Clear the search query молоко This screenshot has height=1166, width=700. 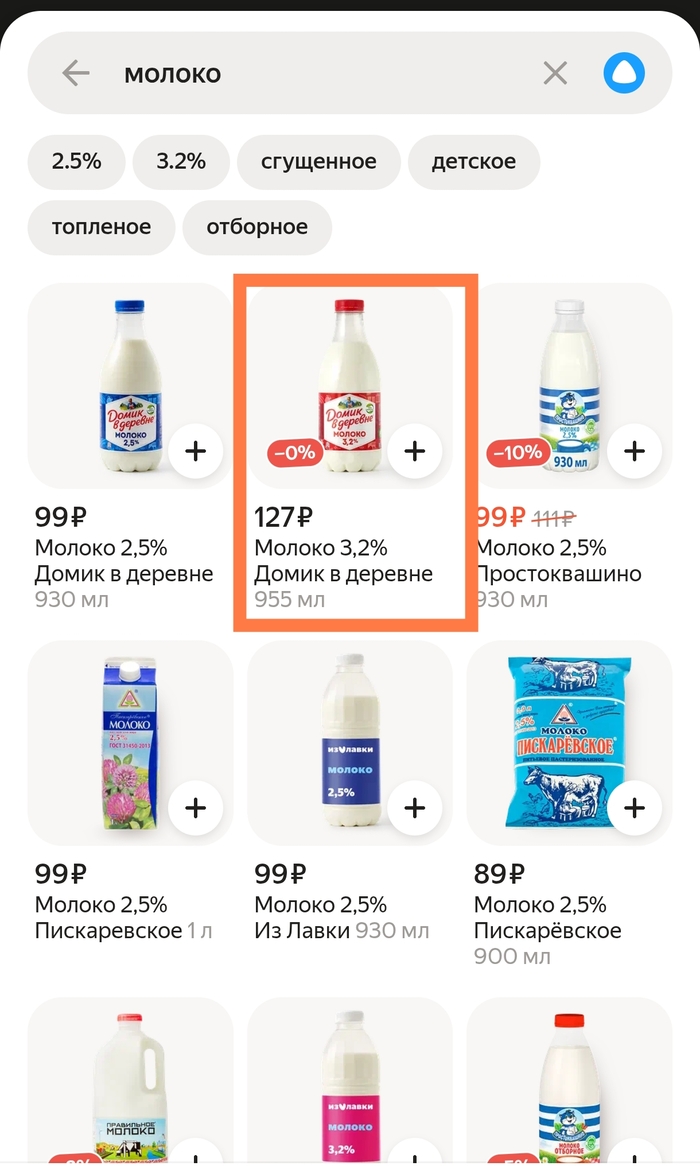click(555, 73)
